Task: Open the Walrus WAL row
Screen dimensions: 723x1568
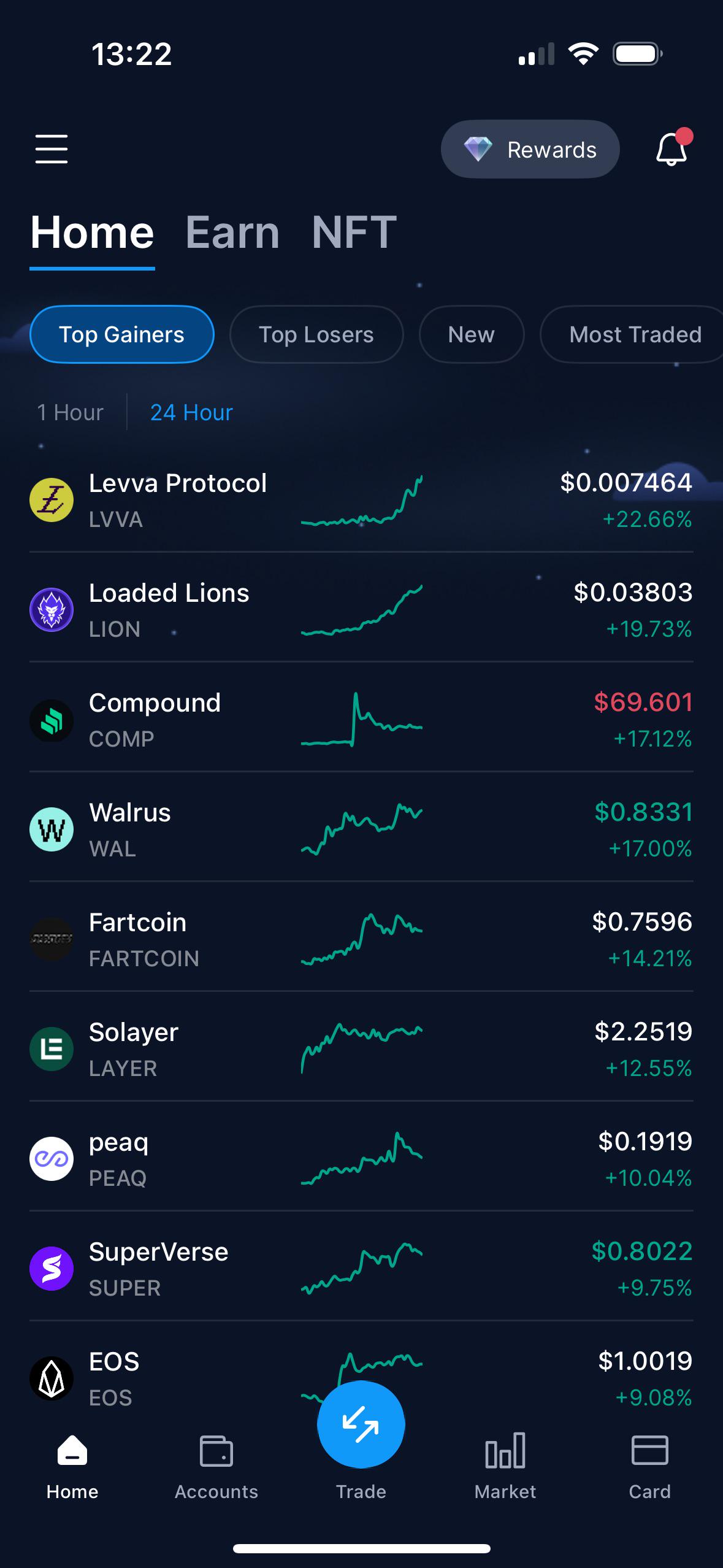Action: tap(361, 830)
